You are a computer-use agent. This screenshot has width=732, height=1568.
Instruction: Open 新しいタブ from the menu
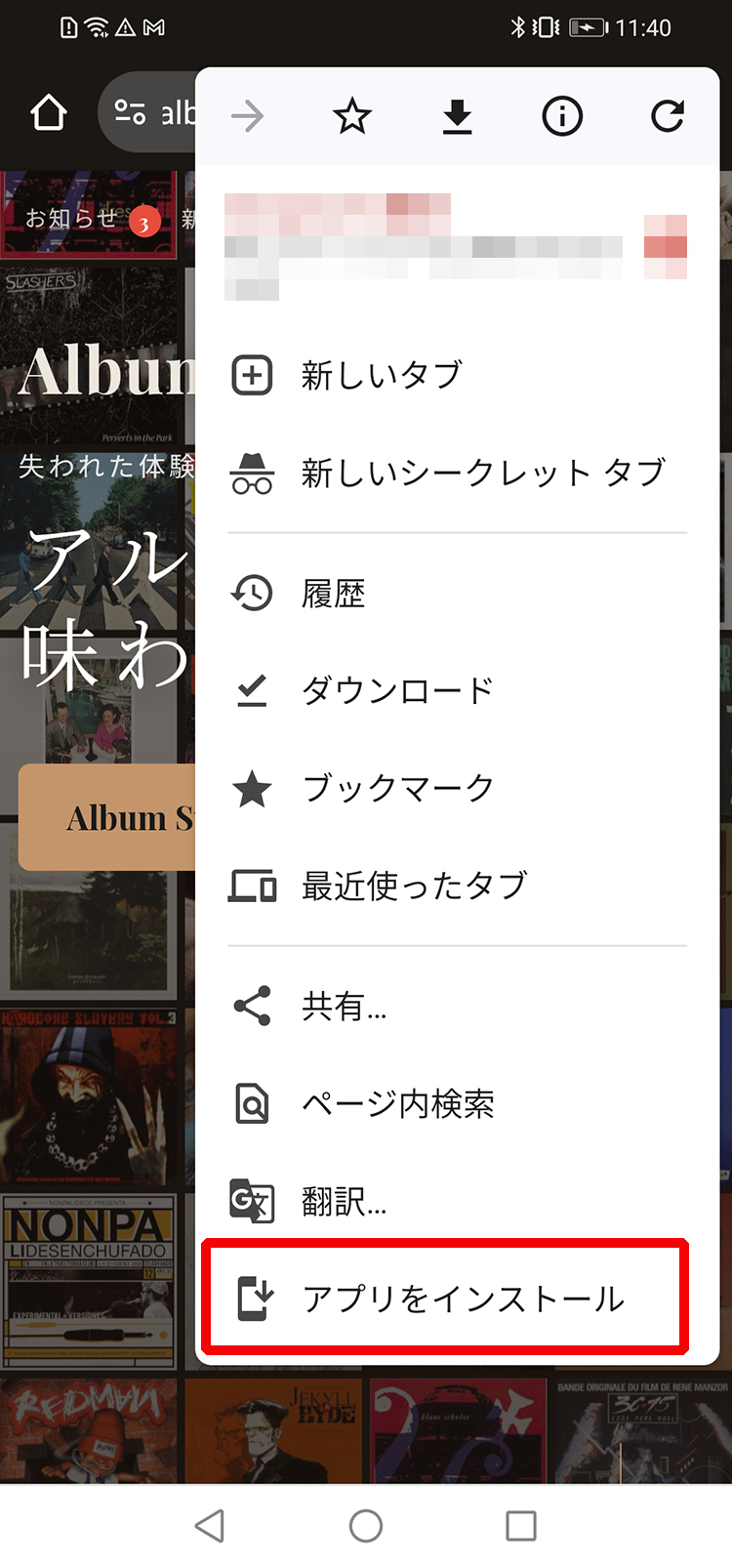tap(381, 374)
